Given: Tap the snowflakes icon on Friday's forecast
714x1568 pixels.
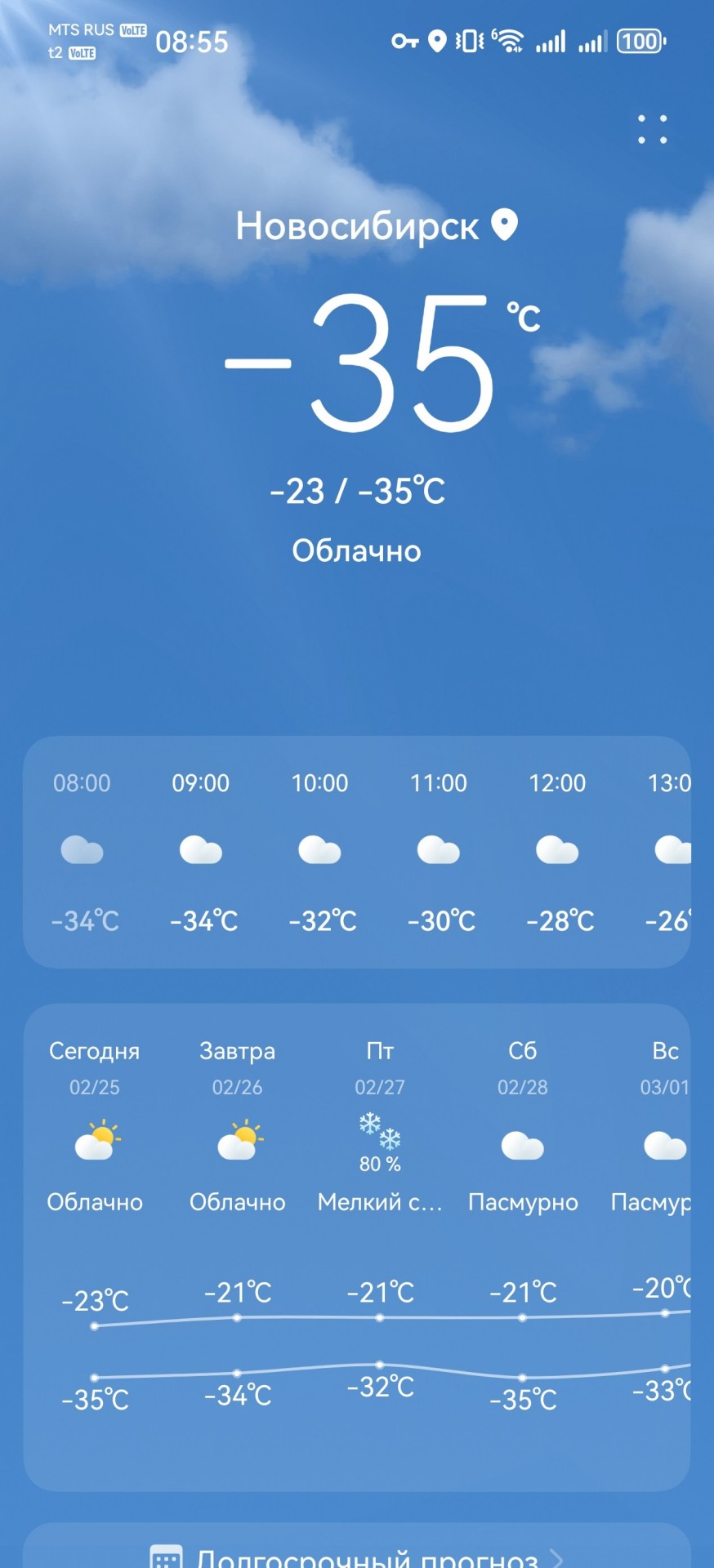Looking at the screenshot, I should pos(380,1131).
